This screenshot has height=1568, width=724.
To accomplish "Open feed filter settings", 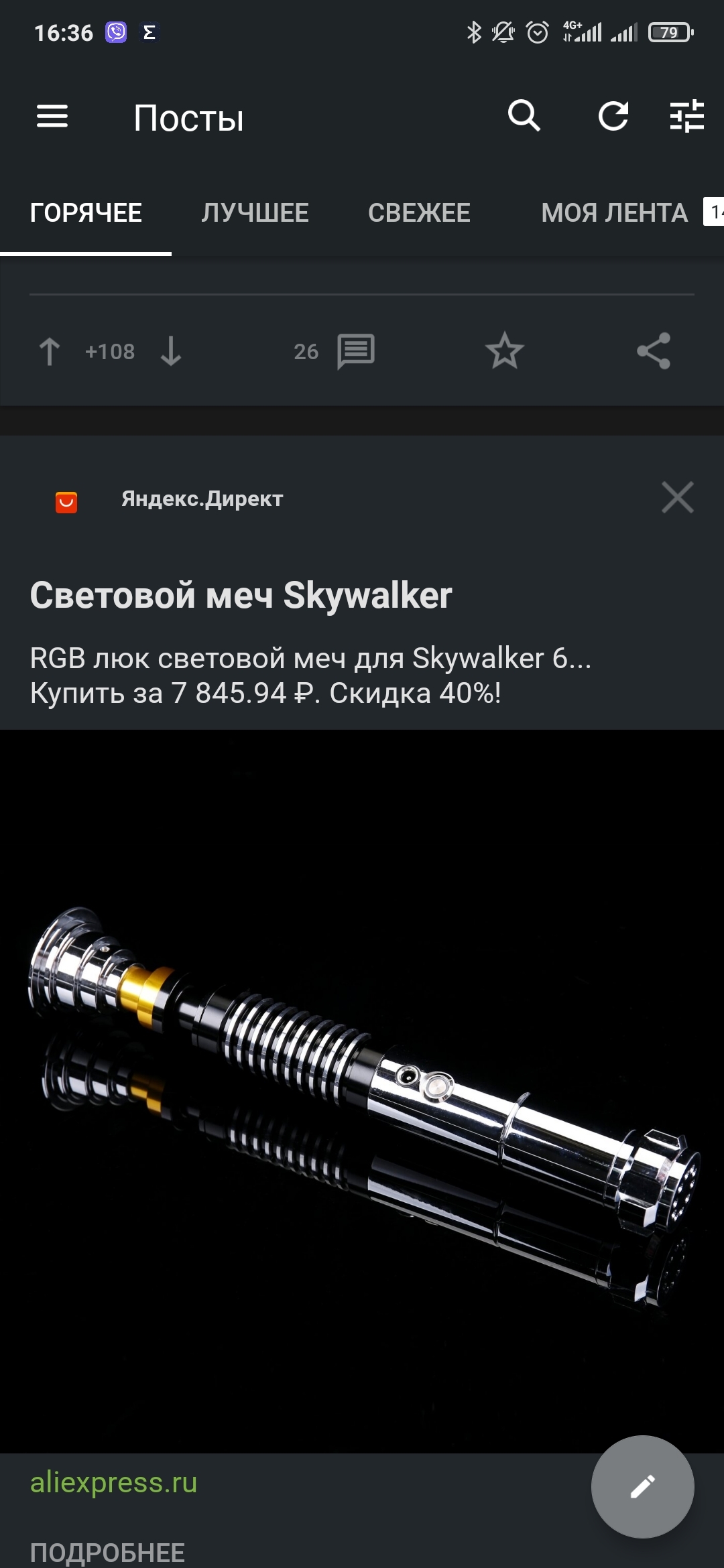I will coord(687,116).
